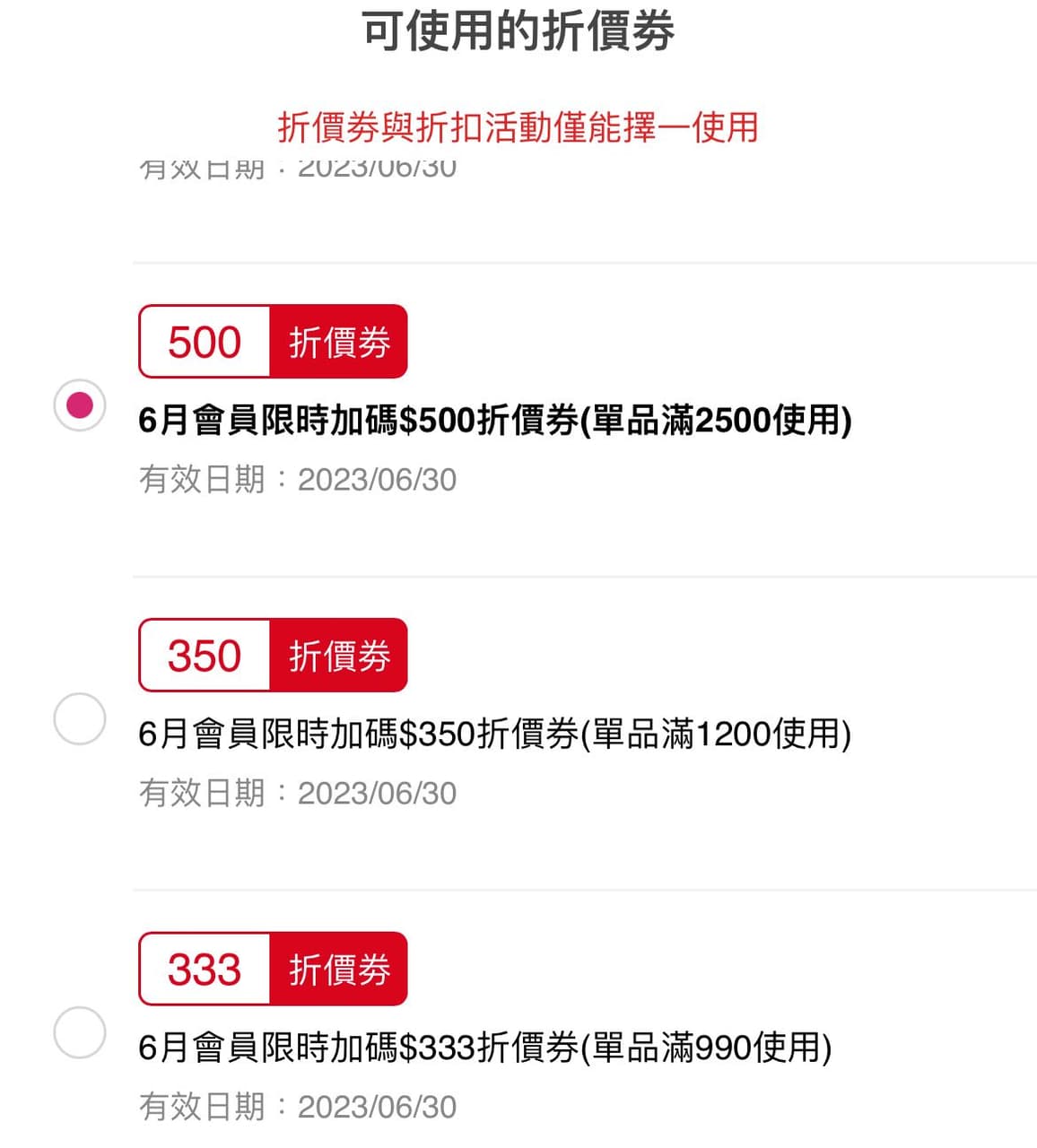Screen dimensions: 1037x1148
Task: Click the 500 折價券 badge icon
Action: [272, 342]
